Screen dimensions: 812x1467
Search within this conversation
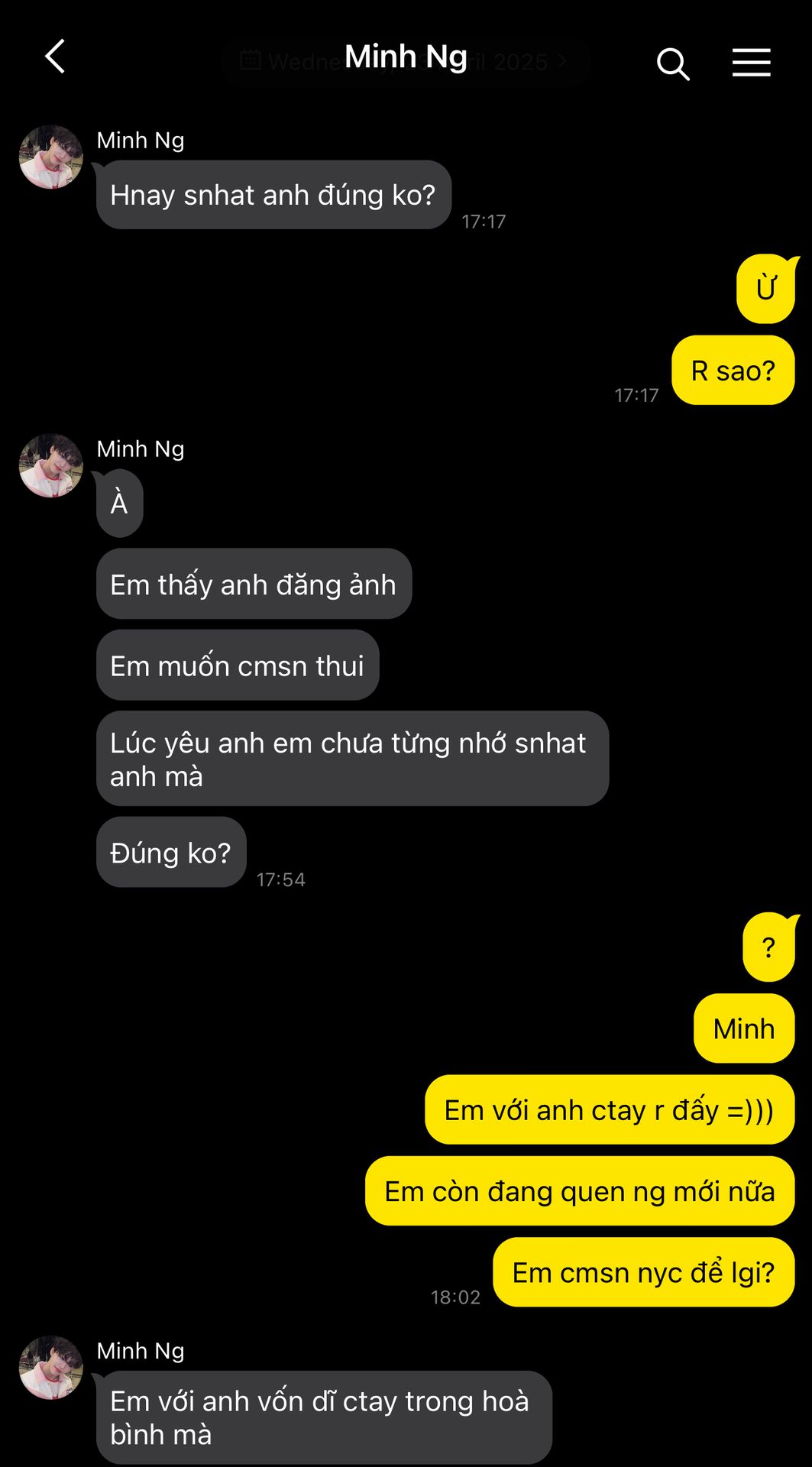[673, 63]
